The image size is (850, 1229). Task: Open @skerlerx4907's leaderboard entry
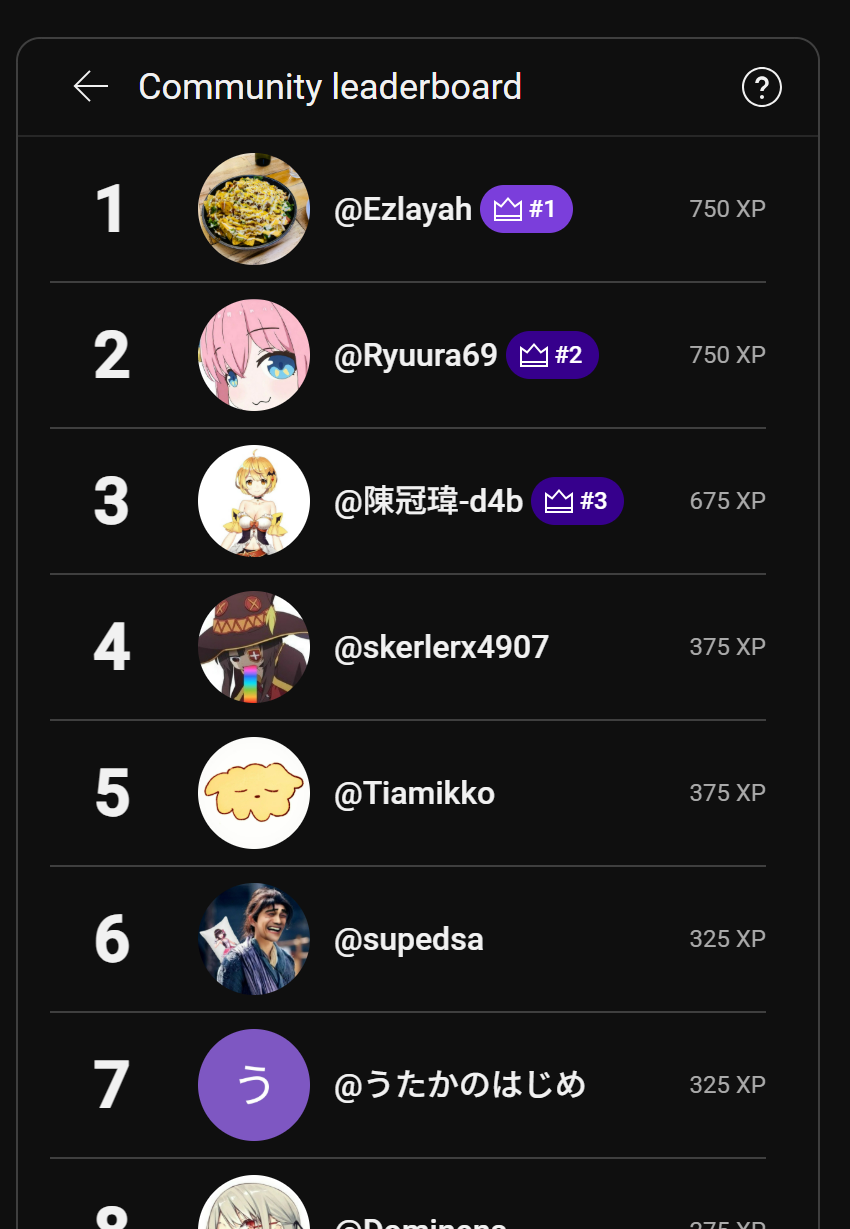441,648
